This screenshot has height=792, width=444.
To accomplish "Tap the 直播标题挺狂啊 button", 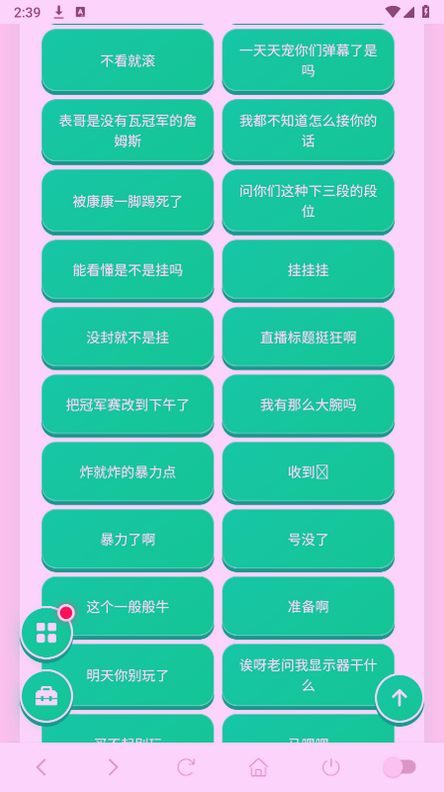I will [x=308, y=337].
